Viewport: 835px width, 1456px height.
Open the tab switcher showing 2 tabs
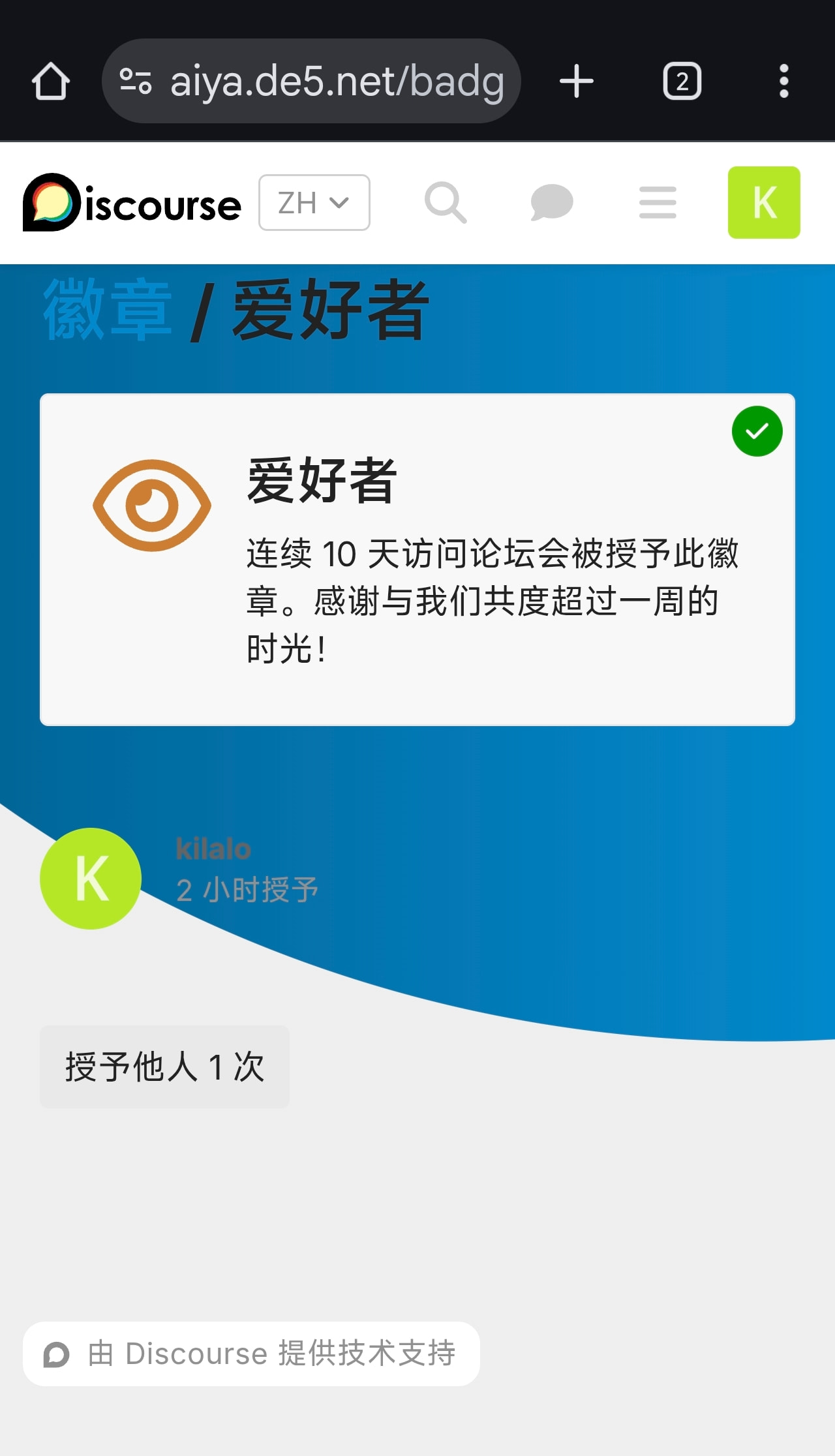pyautogui.click(x=682, y=82)
